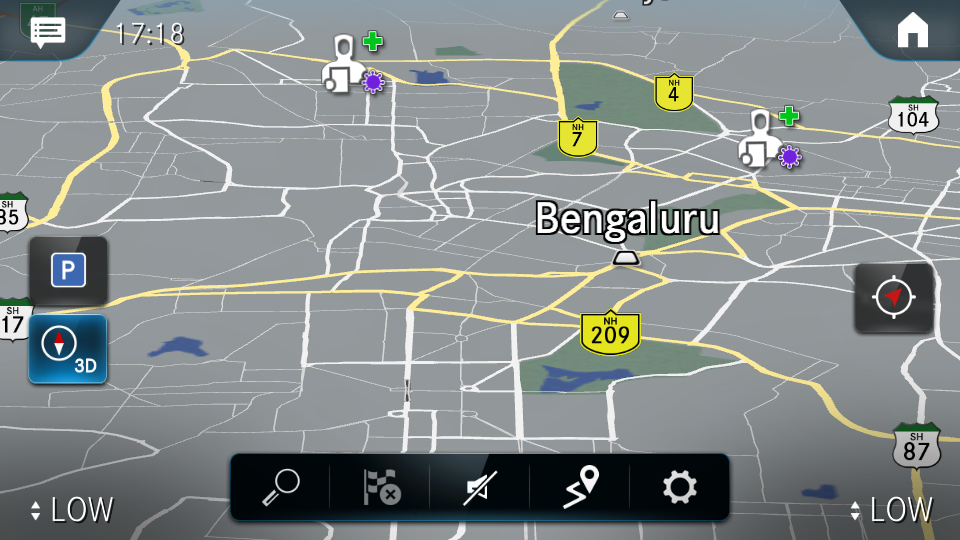
Task: Open destination search magnifier
Action: pyautogui.click(x=280, y=487)
